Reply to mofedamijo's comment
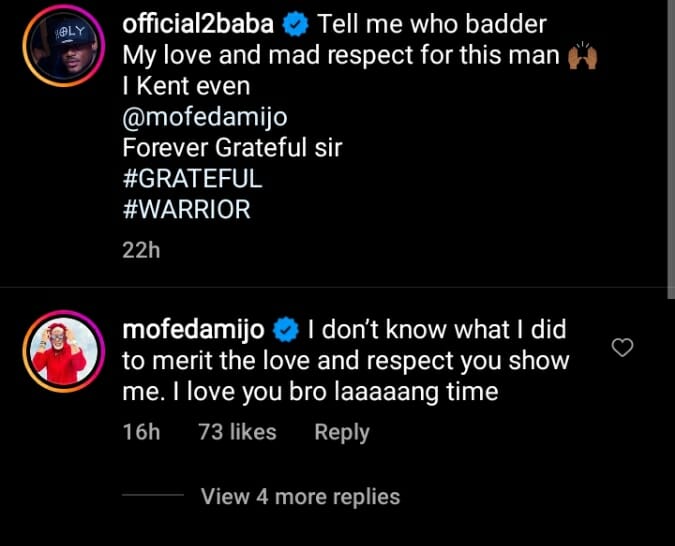675x546 pixels. pyautogui.click(x=342, y=432)
